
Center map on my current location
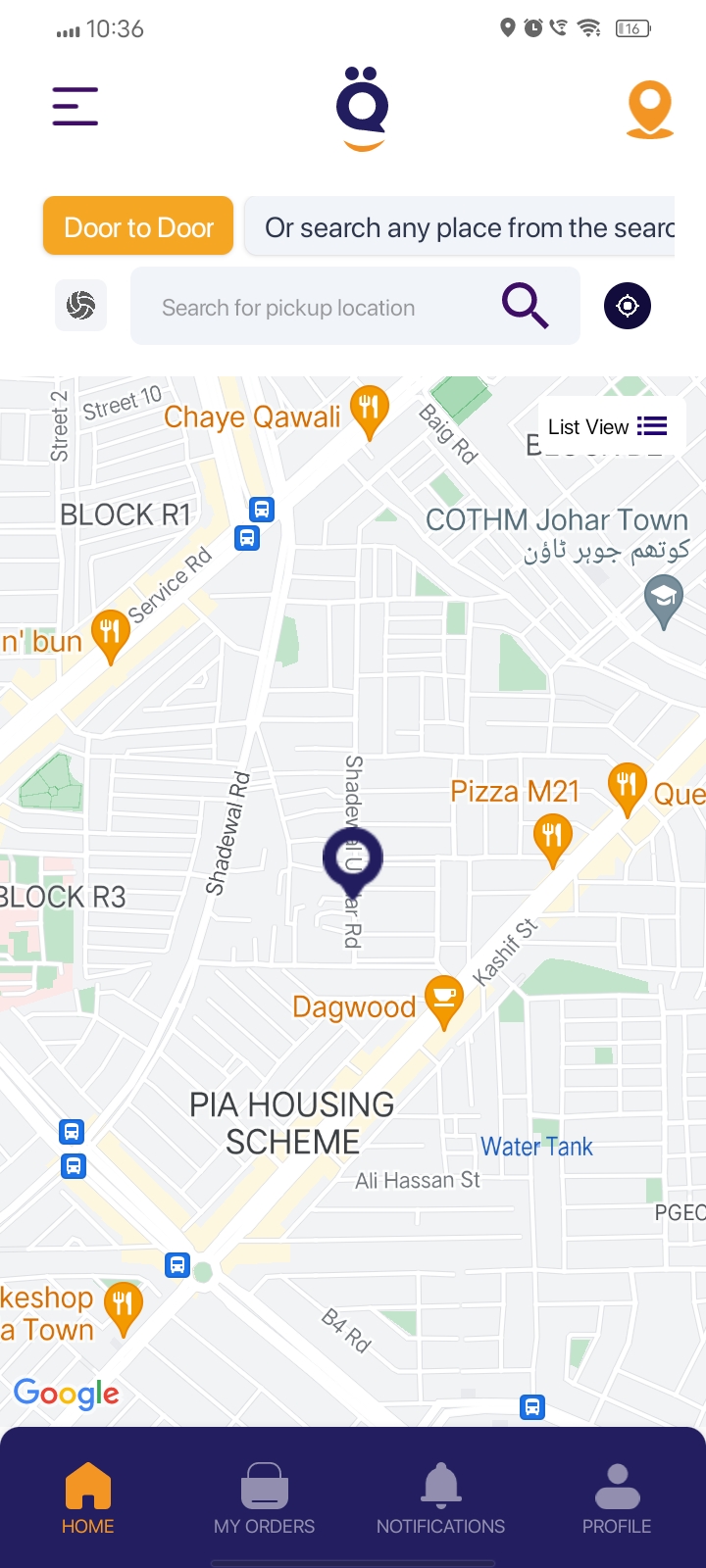(x=628, y=306)
